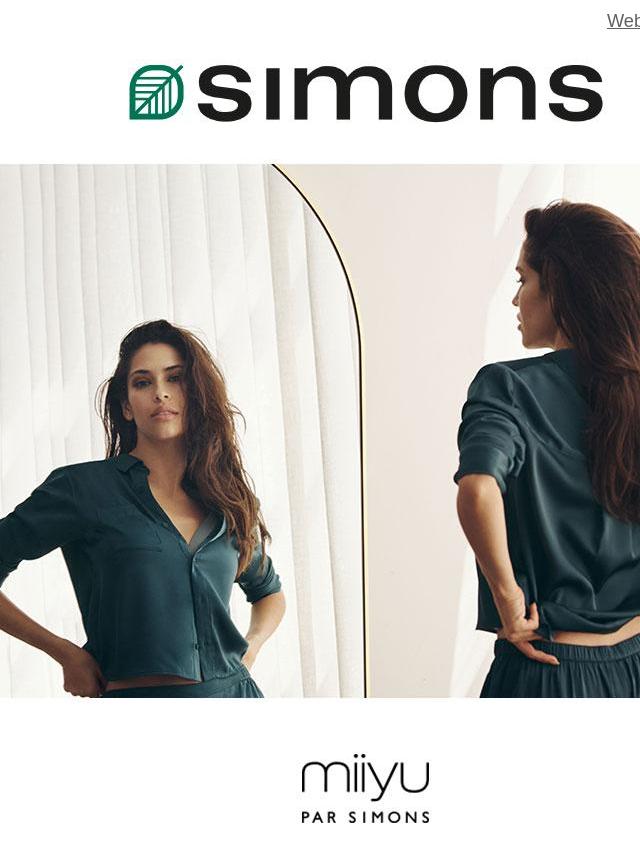The width and height of the screenshot is (640, 854).
Task: Open the Web version link
Action: click(x=623, y=21)
